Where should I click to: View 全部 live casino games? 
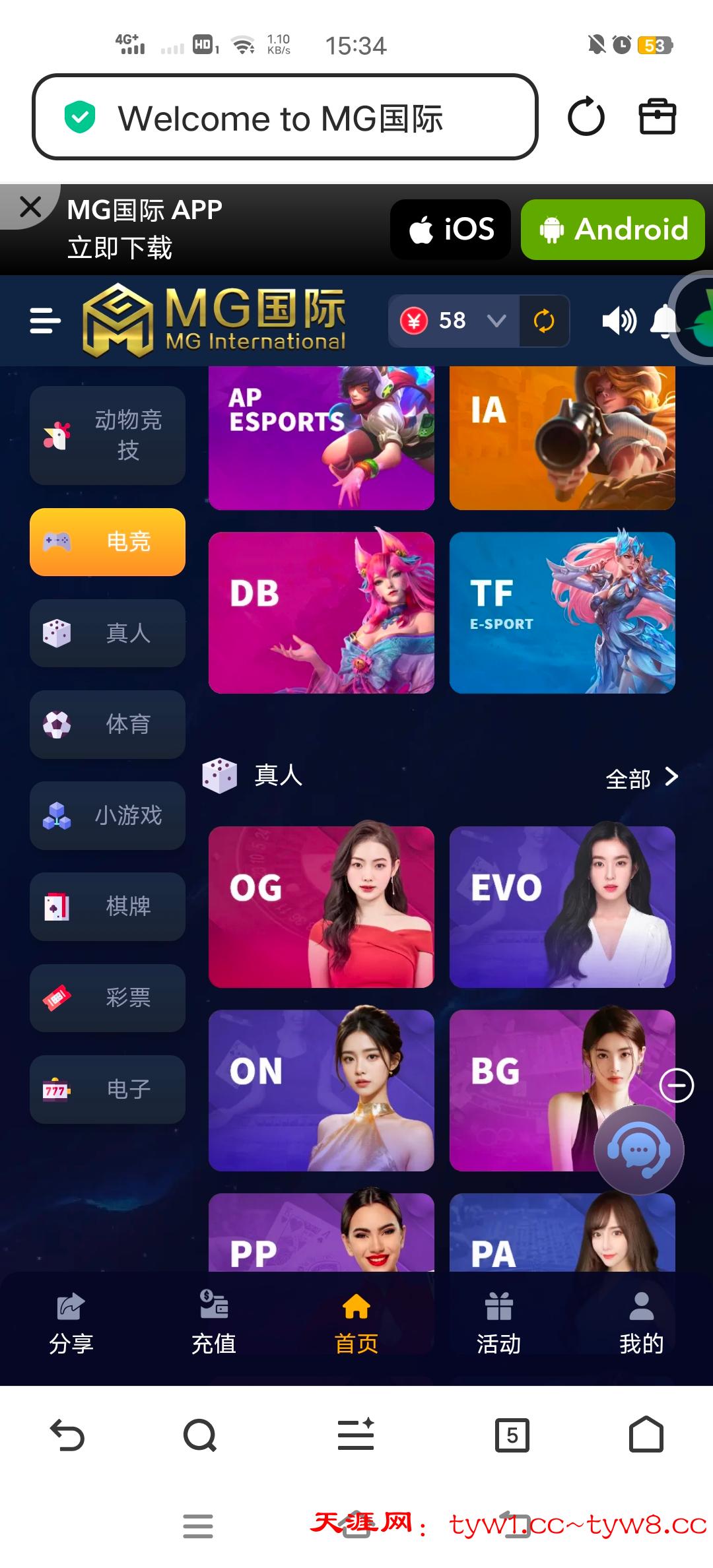click(641, 778)
